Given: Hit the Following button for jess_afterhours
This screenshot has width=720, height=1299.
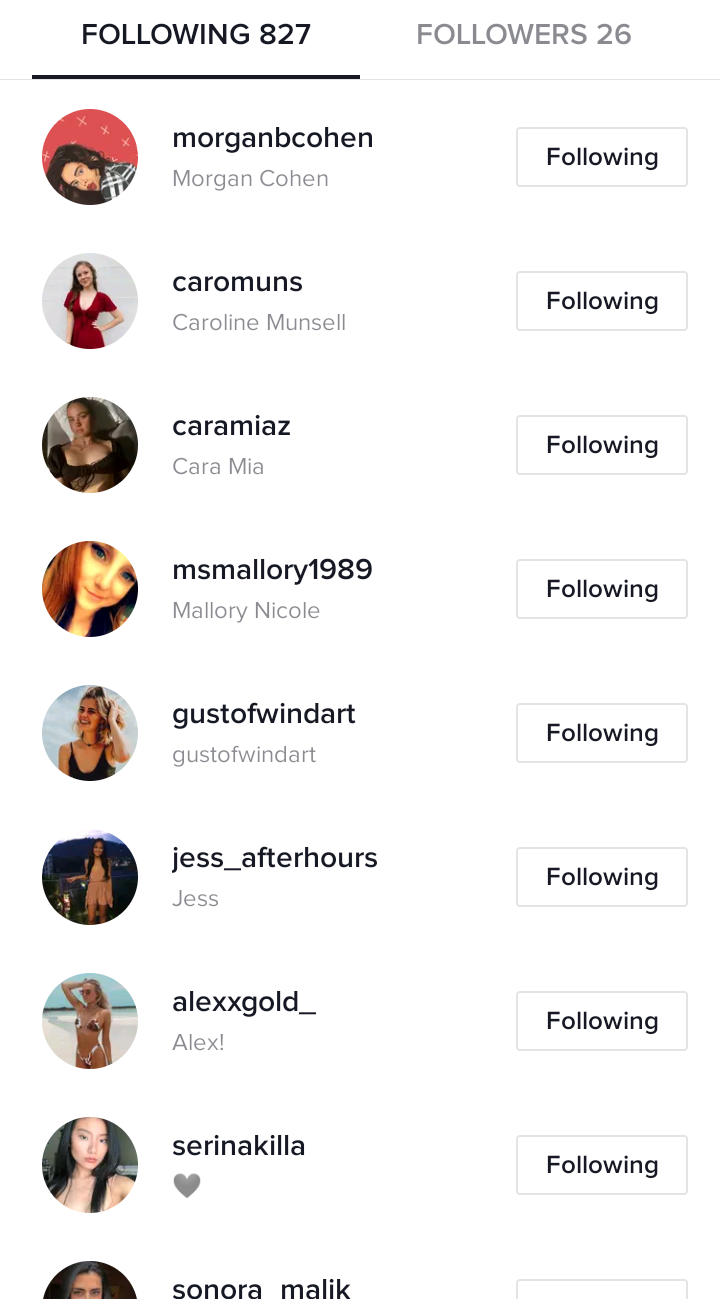Looking at the screenshot, I should click(x=601, y=877).
